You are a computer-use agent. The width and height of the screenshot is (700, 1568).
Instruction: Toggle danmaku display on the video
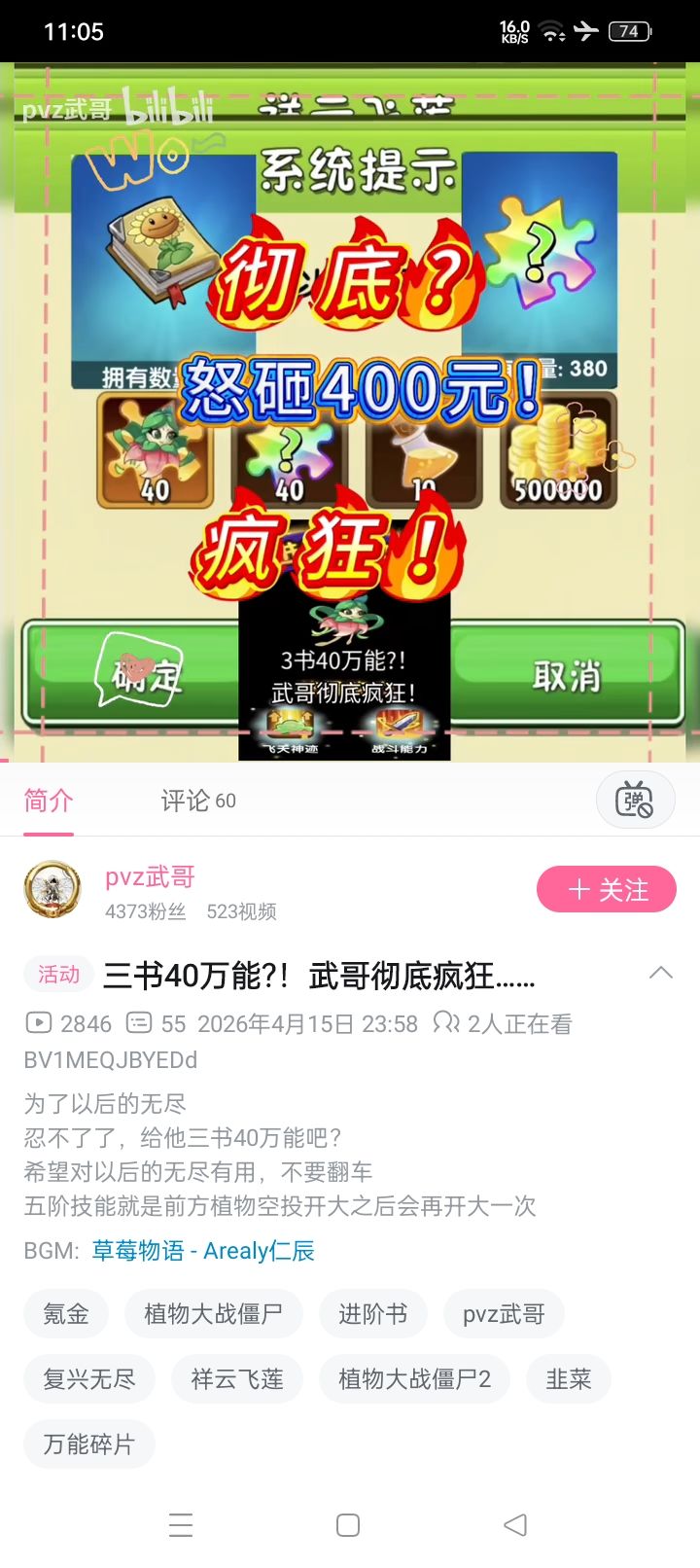tap(636, 800)
